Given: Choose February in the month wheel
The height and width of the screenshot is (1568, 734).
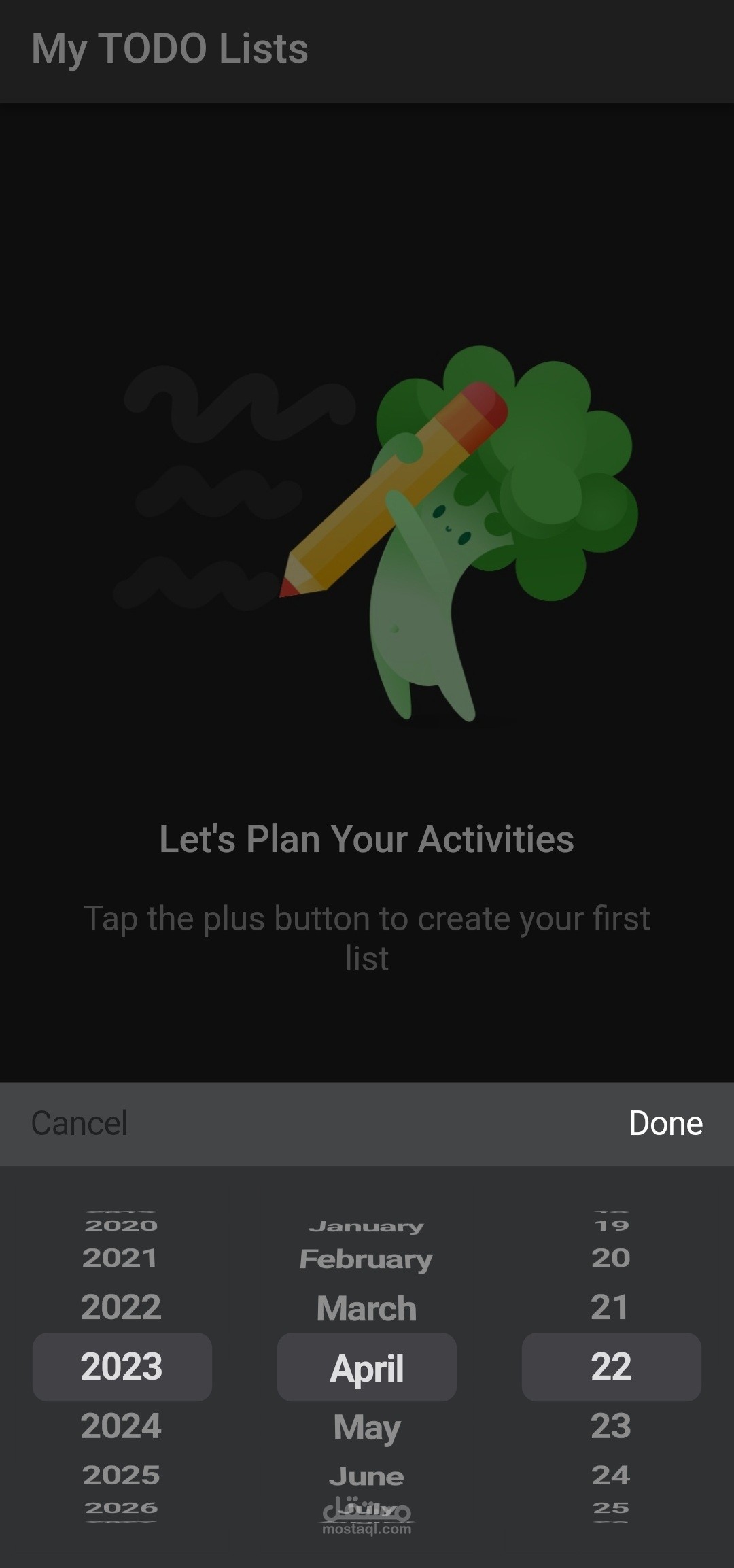Looking at the screenshot, I should (366, 1259).
